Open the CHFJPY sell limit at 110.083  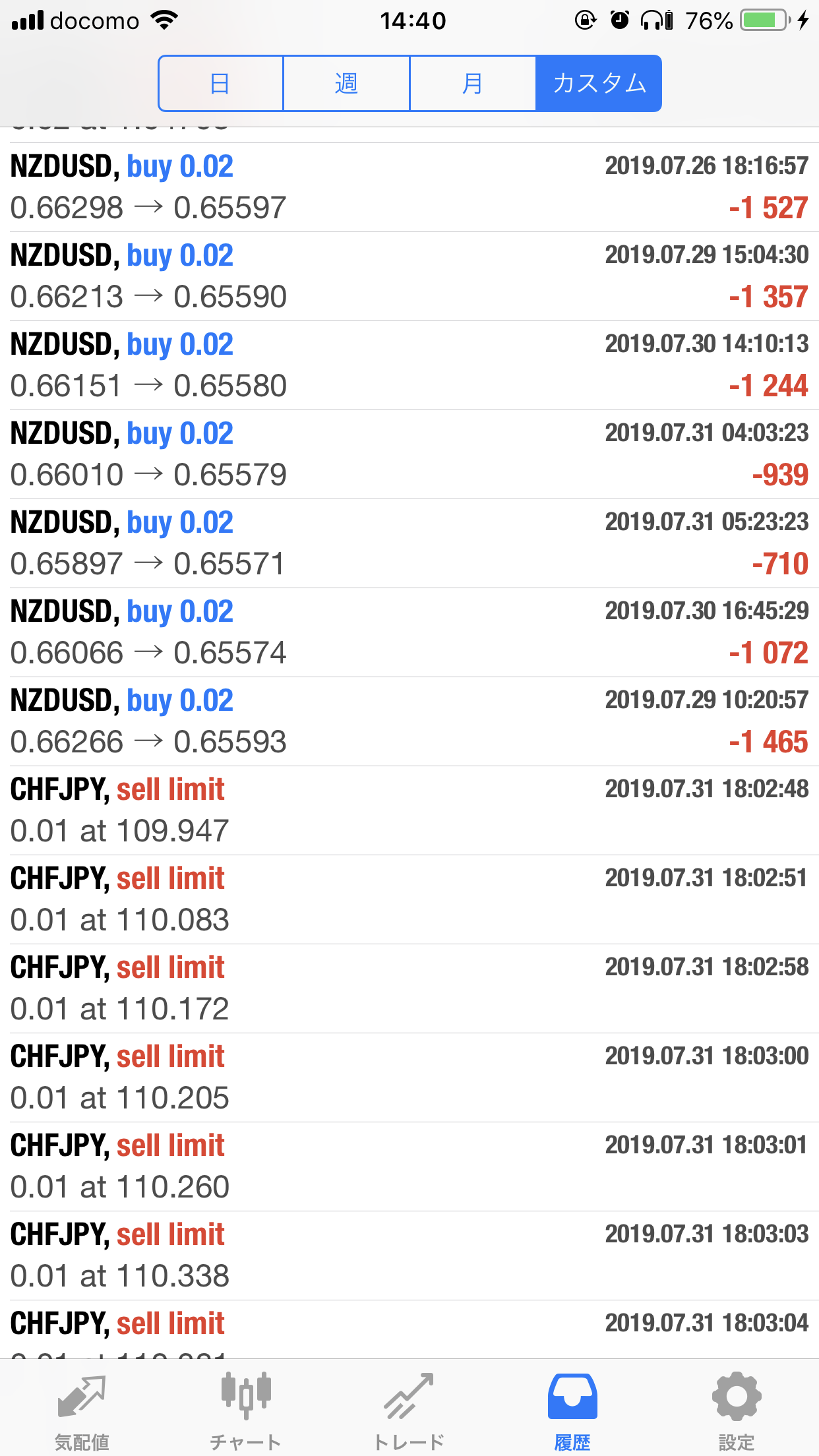pyautogui.click(x=409, y=899)
